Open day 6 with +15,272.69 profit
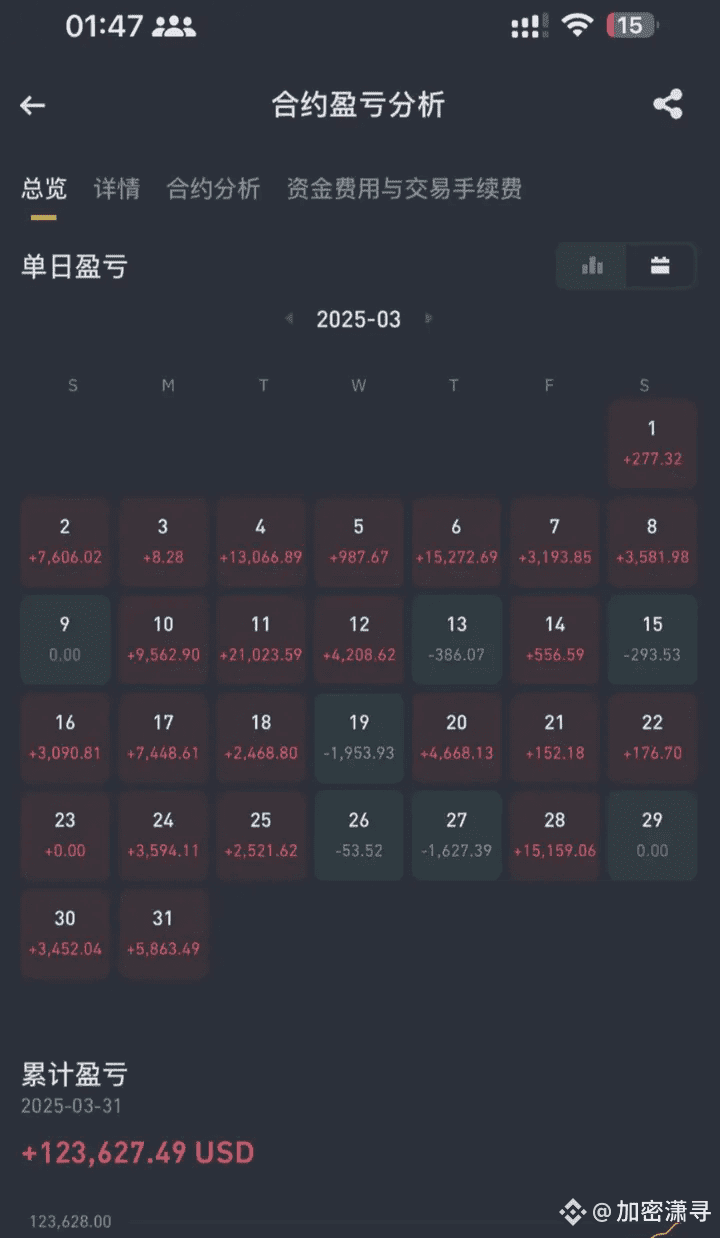 point(457,542)
